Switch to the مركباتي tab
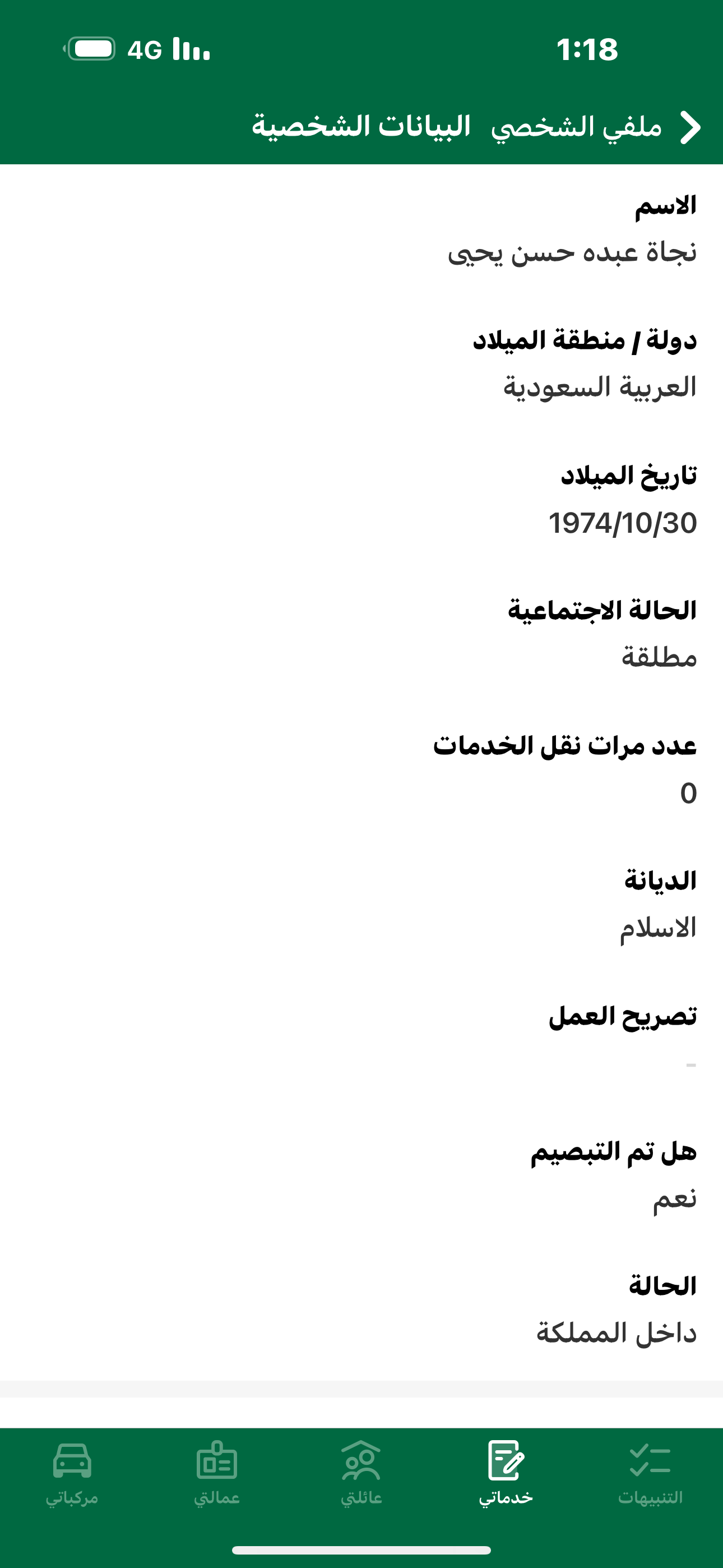This screenshot has width=723, height=1568. [x=72, y=1473]
